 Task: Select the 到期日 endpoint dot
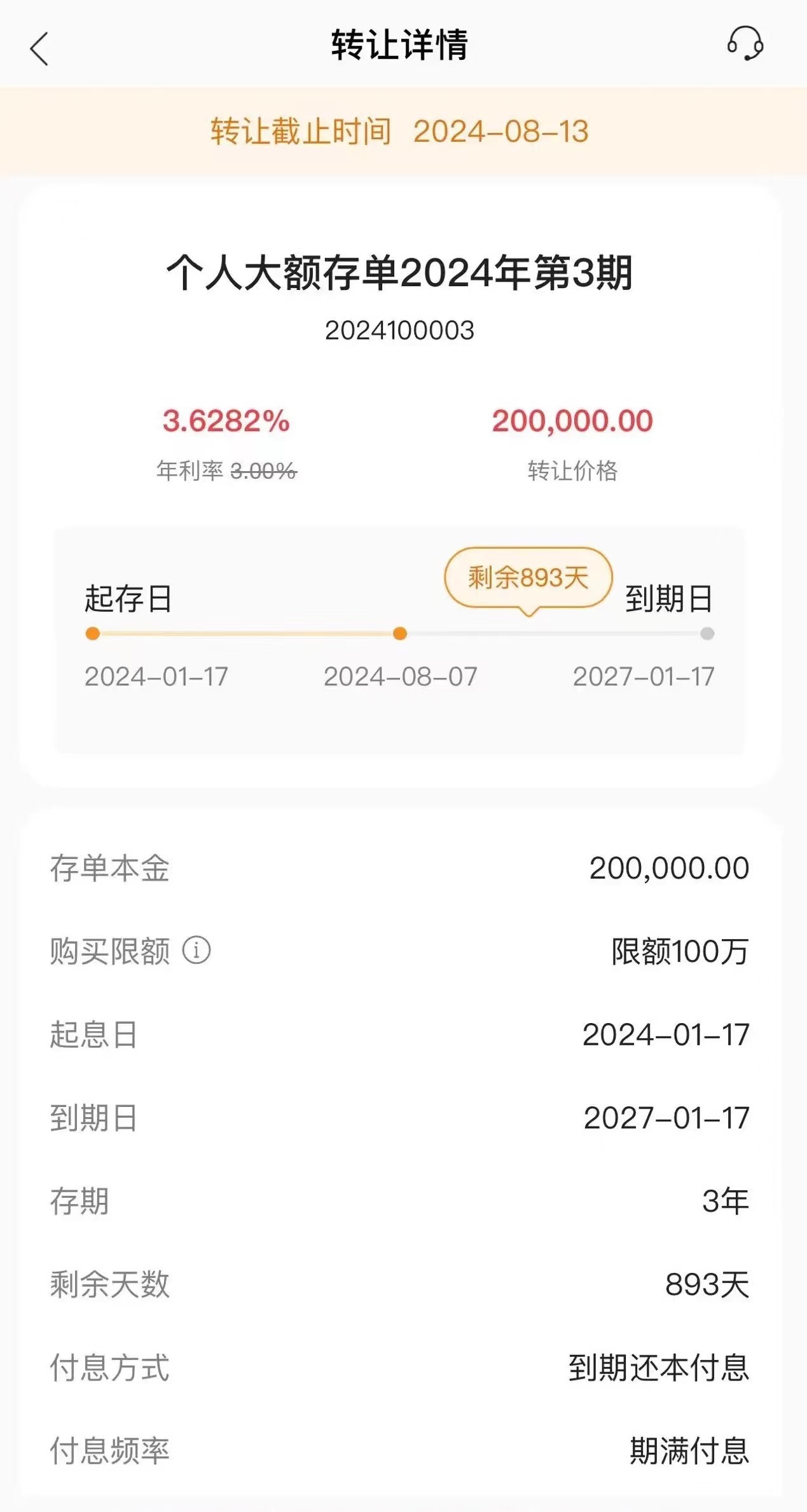[706, 633]
